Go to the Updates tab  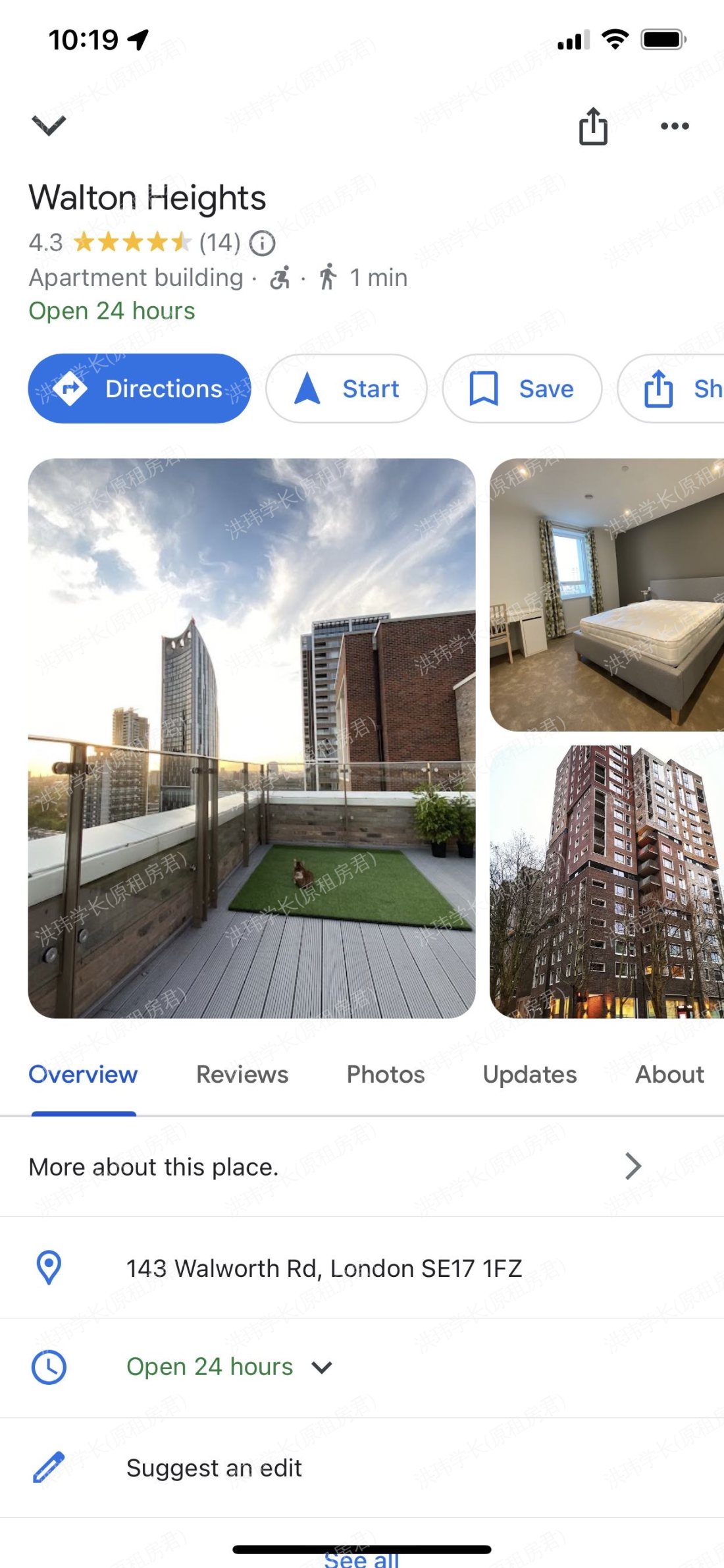(x=530, y=1074)
